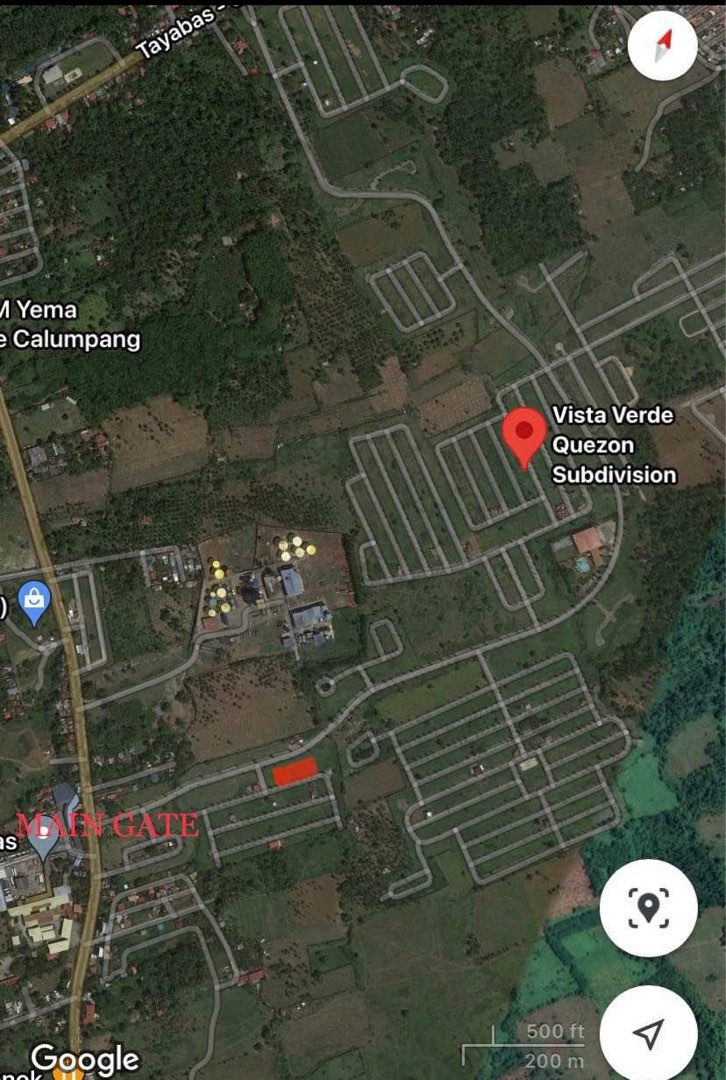This screenshot has width=726, height=1080.
Task: Click the "Vista Verde Quezon Subdivision" label
Action: (x=615, y=444)
